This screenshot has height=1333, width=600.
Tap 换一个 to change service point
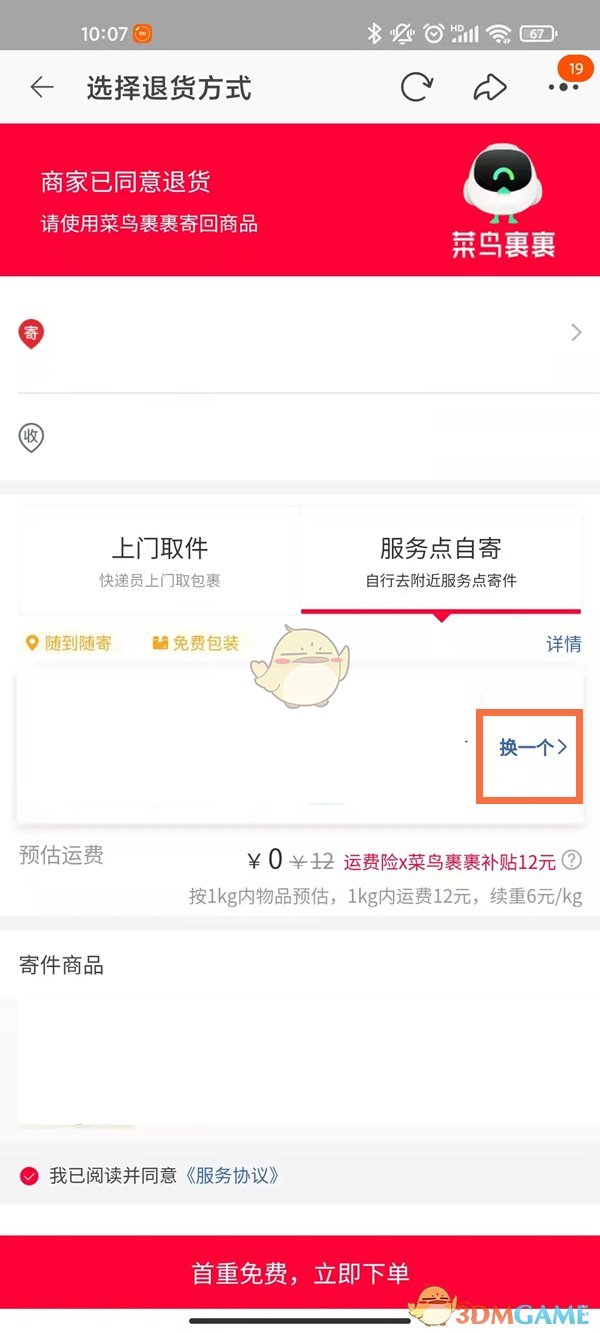tap(532, 747)
